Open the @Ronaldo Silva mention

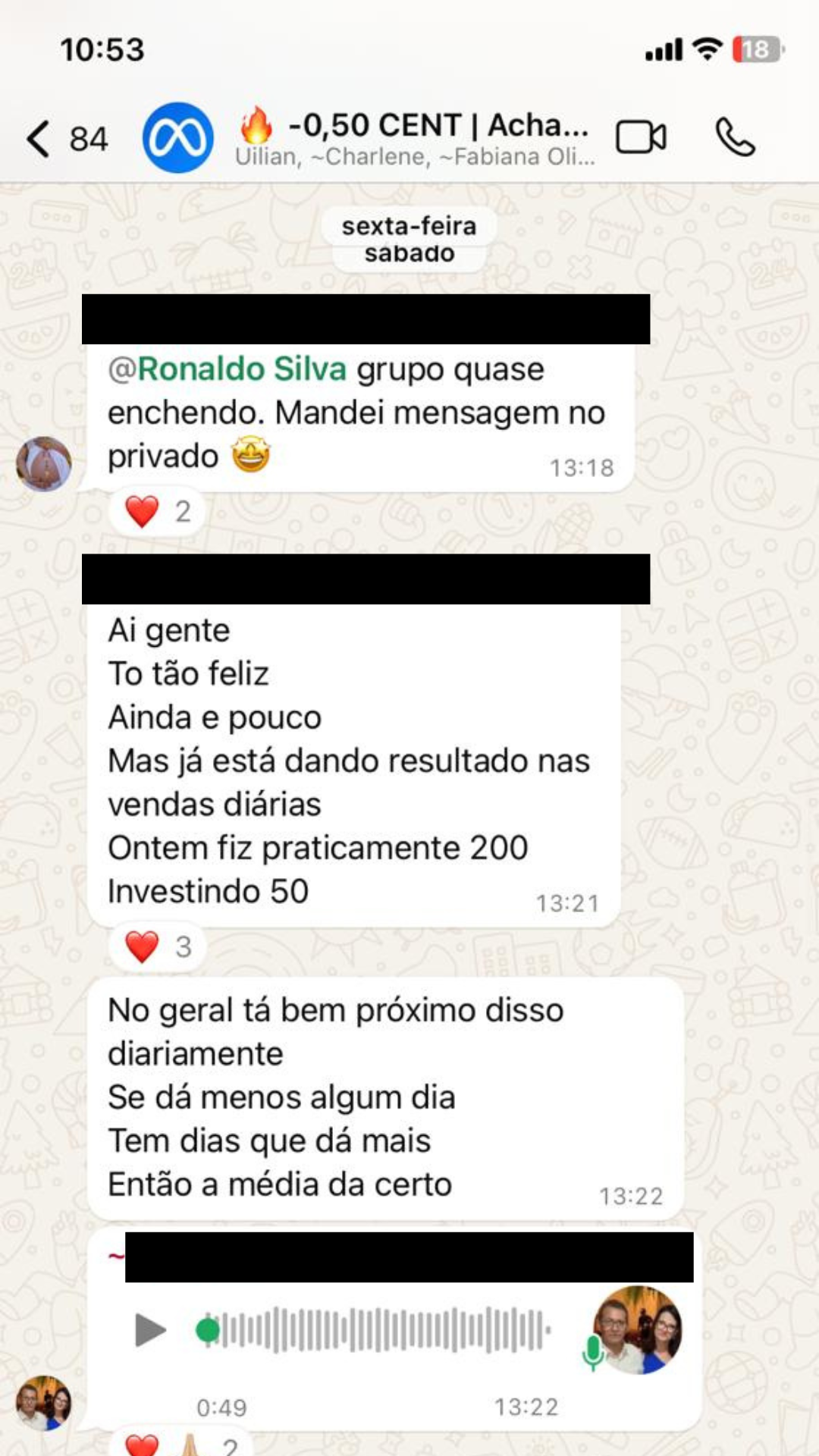tap(227, 369)
